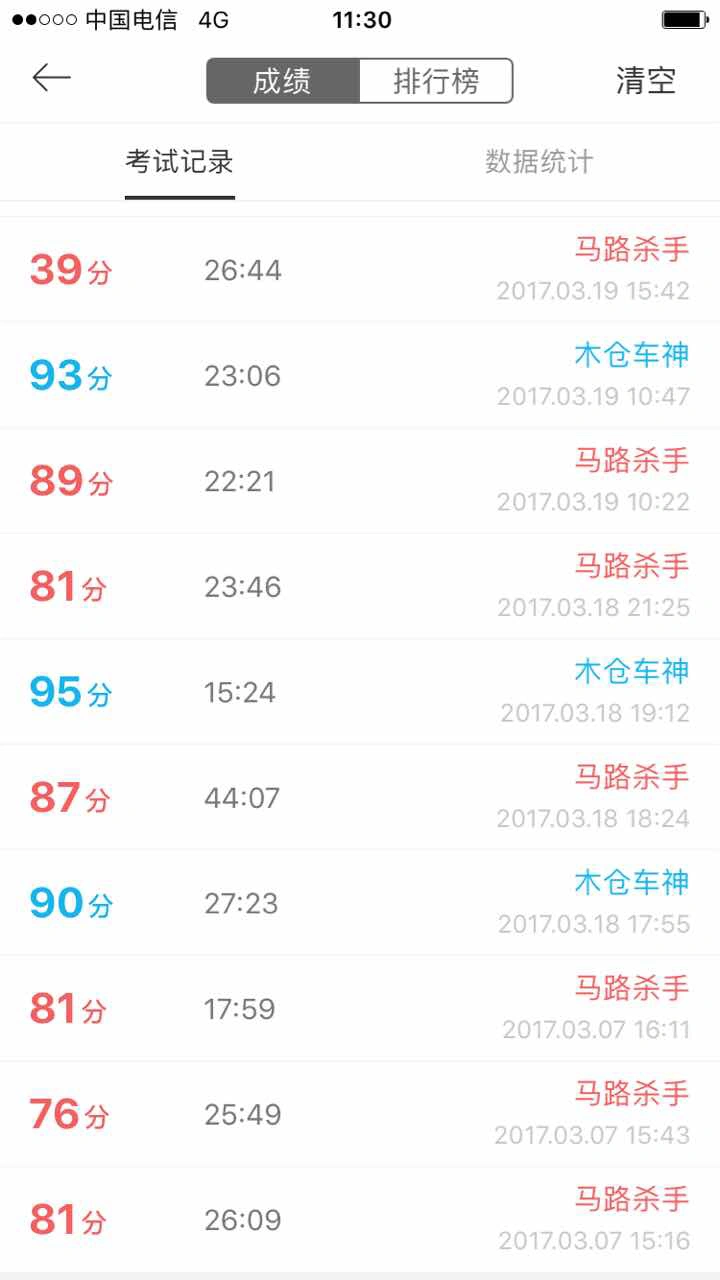View the 76分 exam record
Viewport: 720px width, 1280px height.
pos(360,1114)
